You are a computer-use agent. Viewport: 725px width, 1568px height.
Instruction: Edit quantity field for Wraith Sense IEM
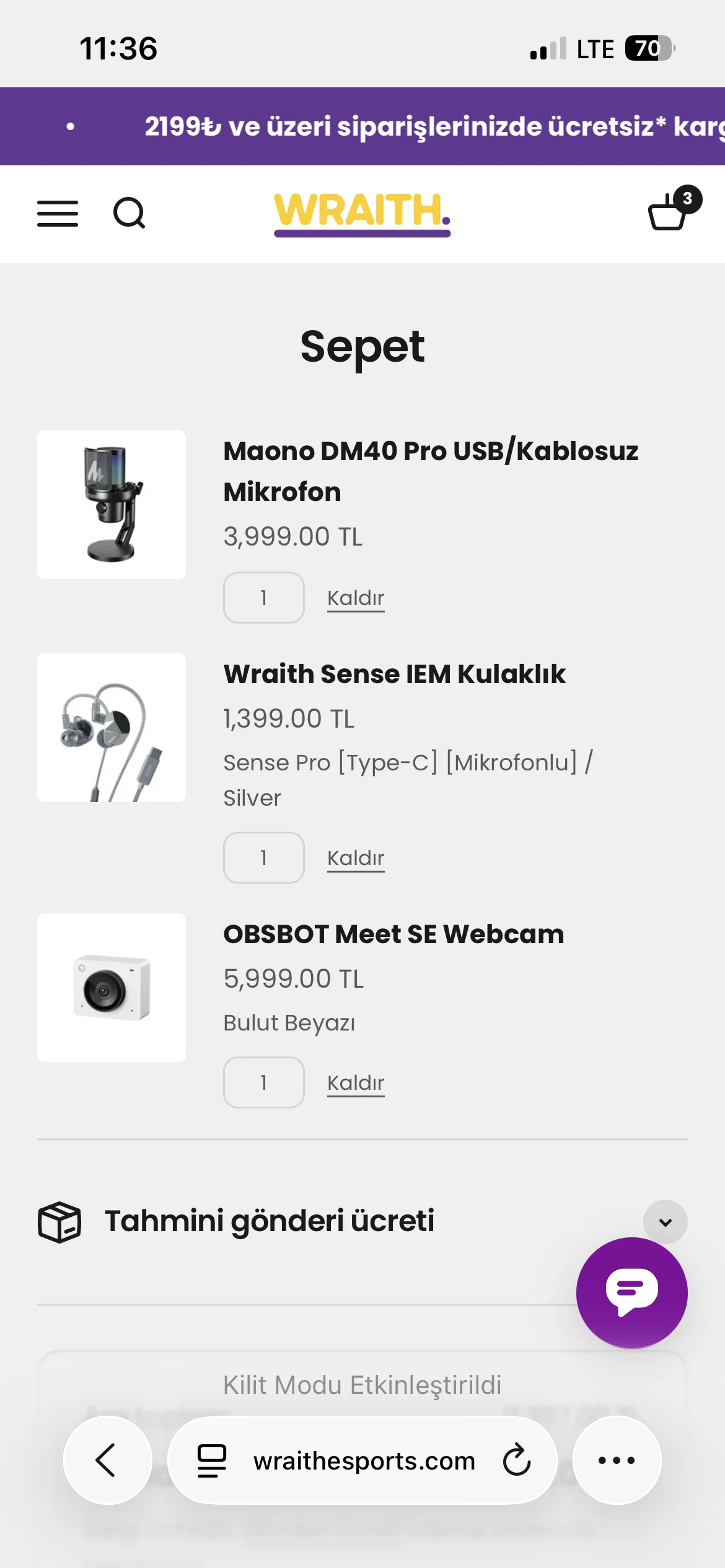tap(263, 858)
